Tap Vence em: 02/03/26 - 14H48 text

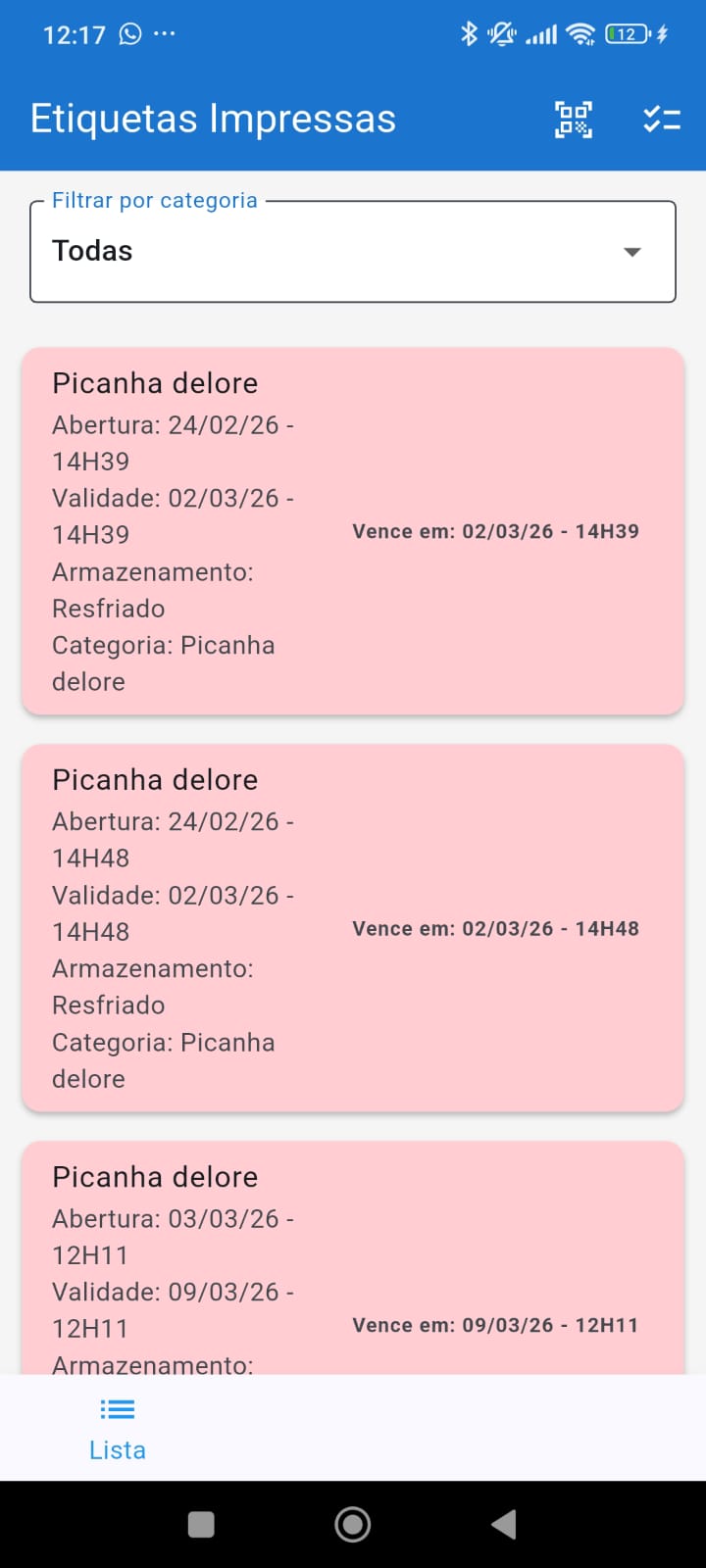point(495,928)
